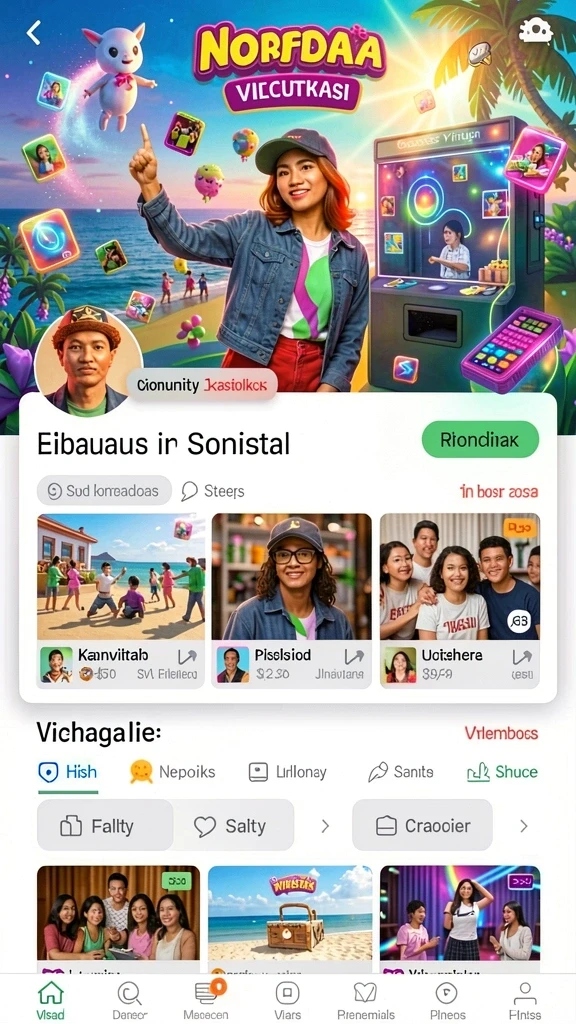The width and height of the screenshot is (576, 1024).
Task: Switch to the Lirllonay tab
Action: pos(287,772)
